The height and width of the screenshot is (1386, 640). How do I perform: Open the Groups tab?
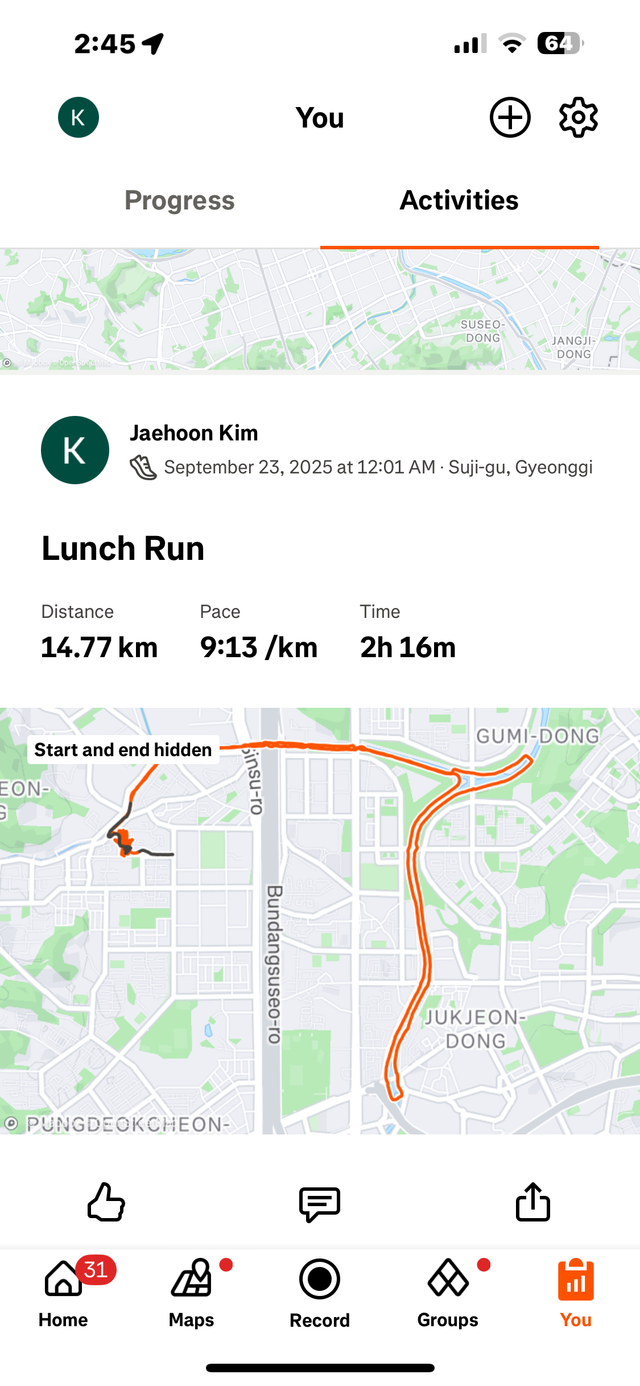[447, 1292]
